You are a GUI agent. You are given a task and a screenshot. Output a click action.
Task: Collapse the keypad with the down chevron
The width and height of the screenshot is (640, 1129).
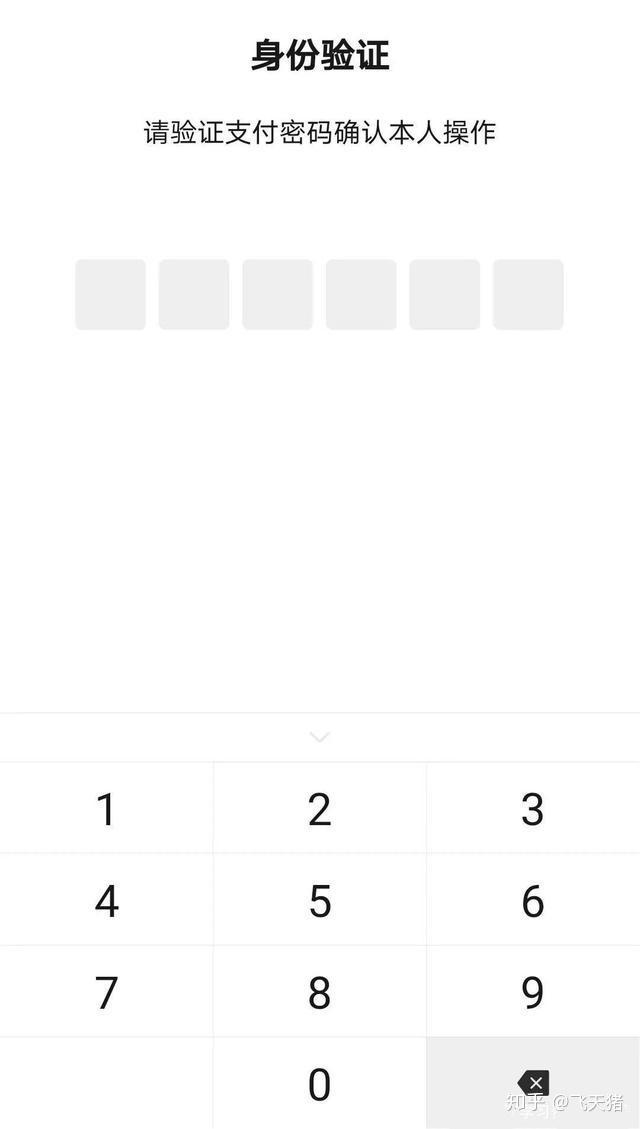[319, 737]
